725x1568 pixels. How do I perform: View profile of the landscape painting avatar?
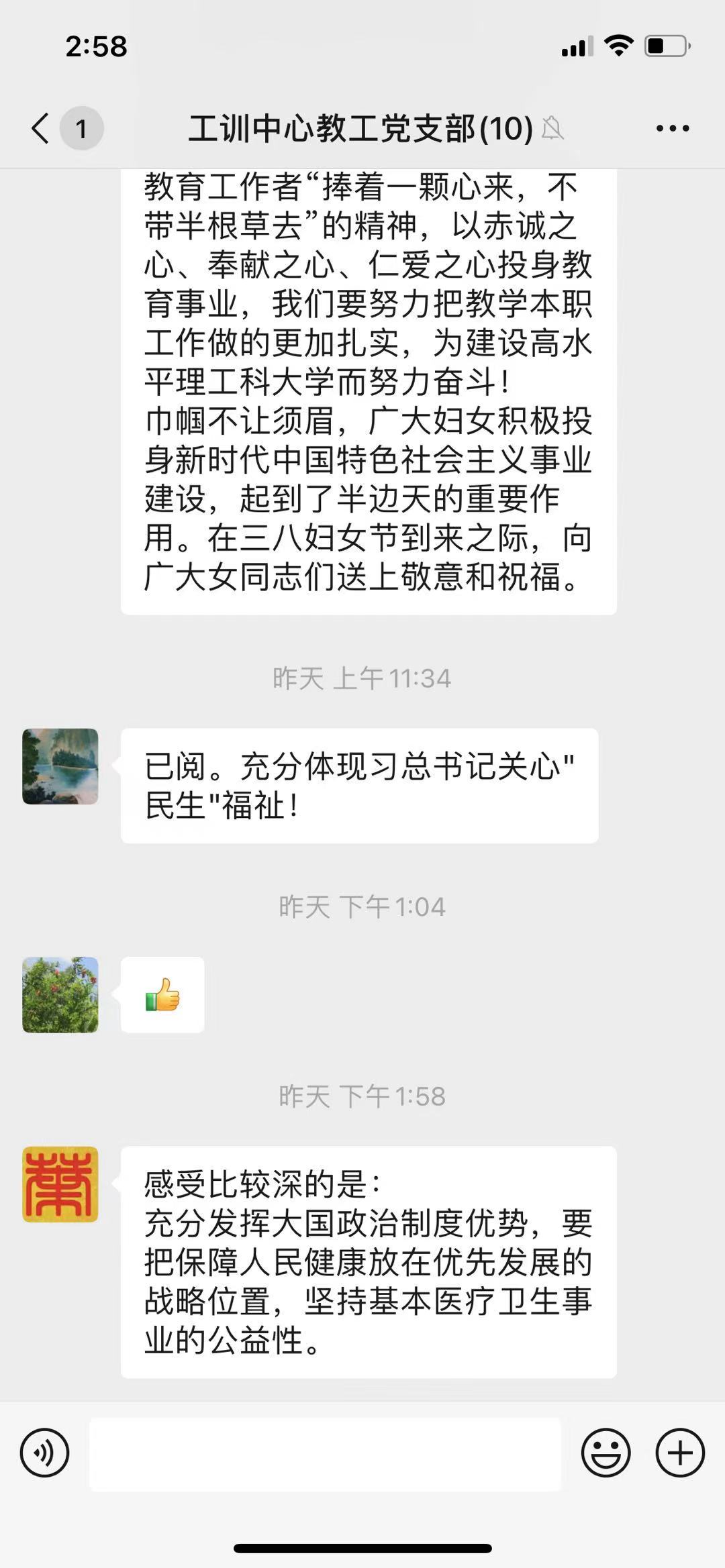coord(60,766)
